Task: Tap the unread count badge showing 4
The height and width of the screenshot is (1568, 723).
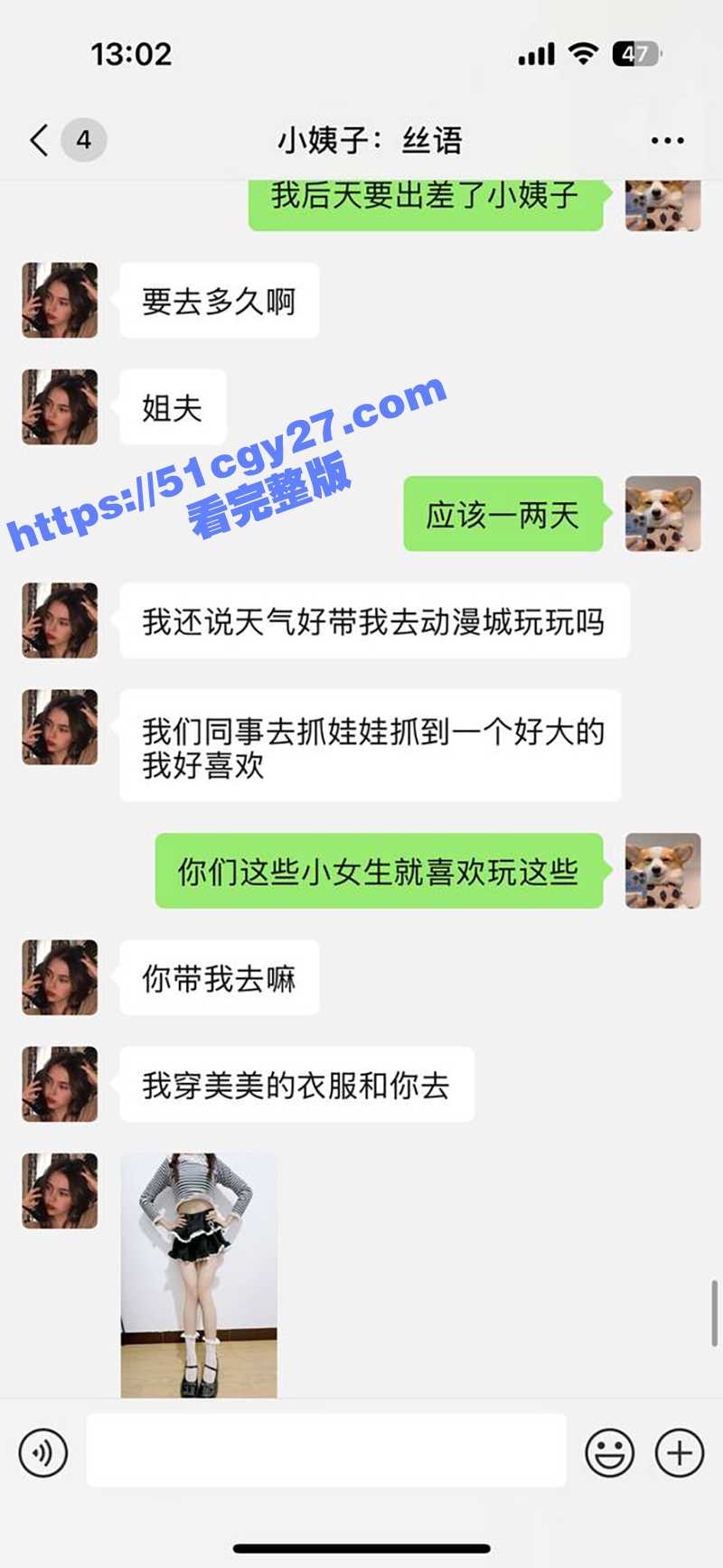Action: (x=83, y=140)
